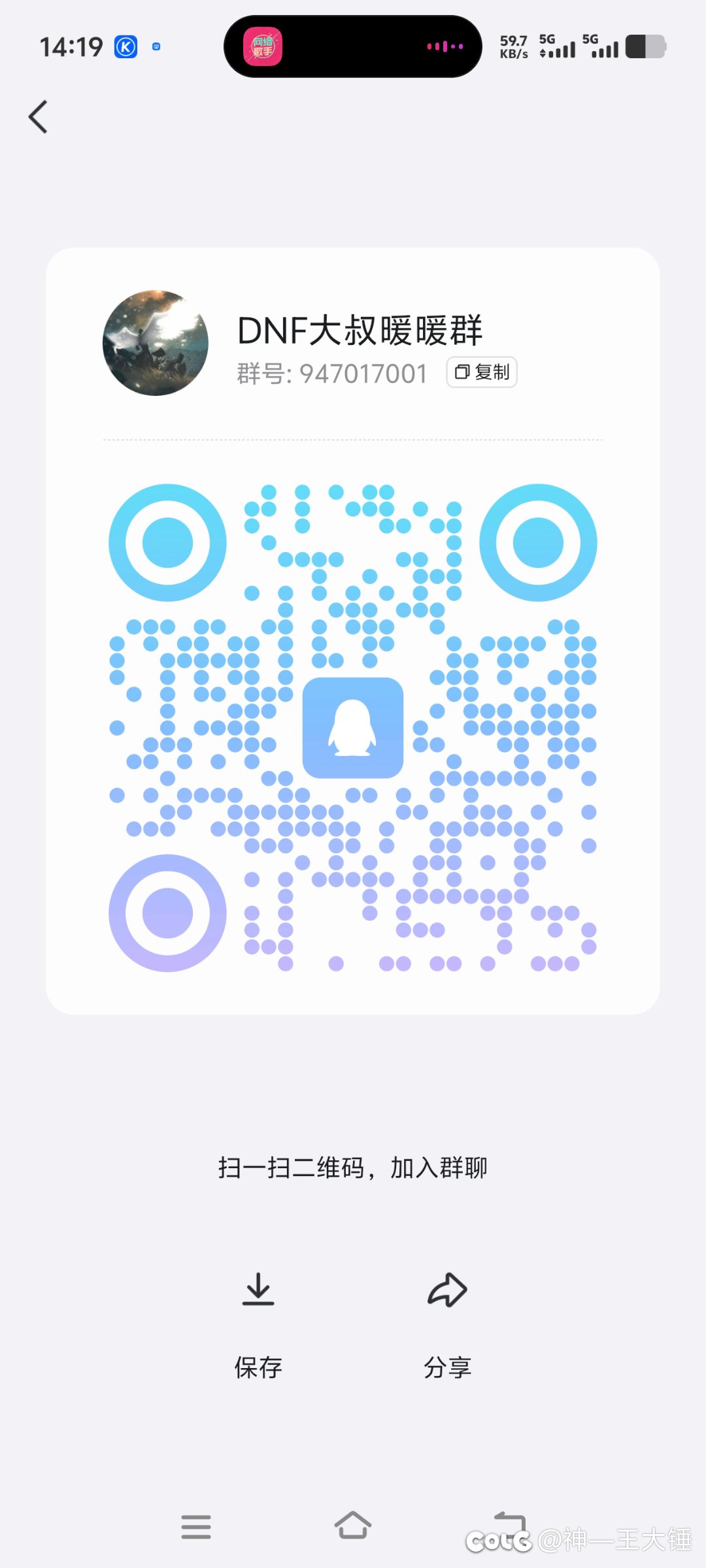Share the group QR code

[448, 1326]
